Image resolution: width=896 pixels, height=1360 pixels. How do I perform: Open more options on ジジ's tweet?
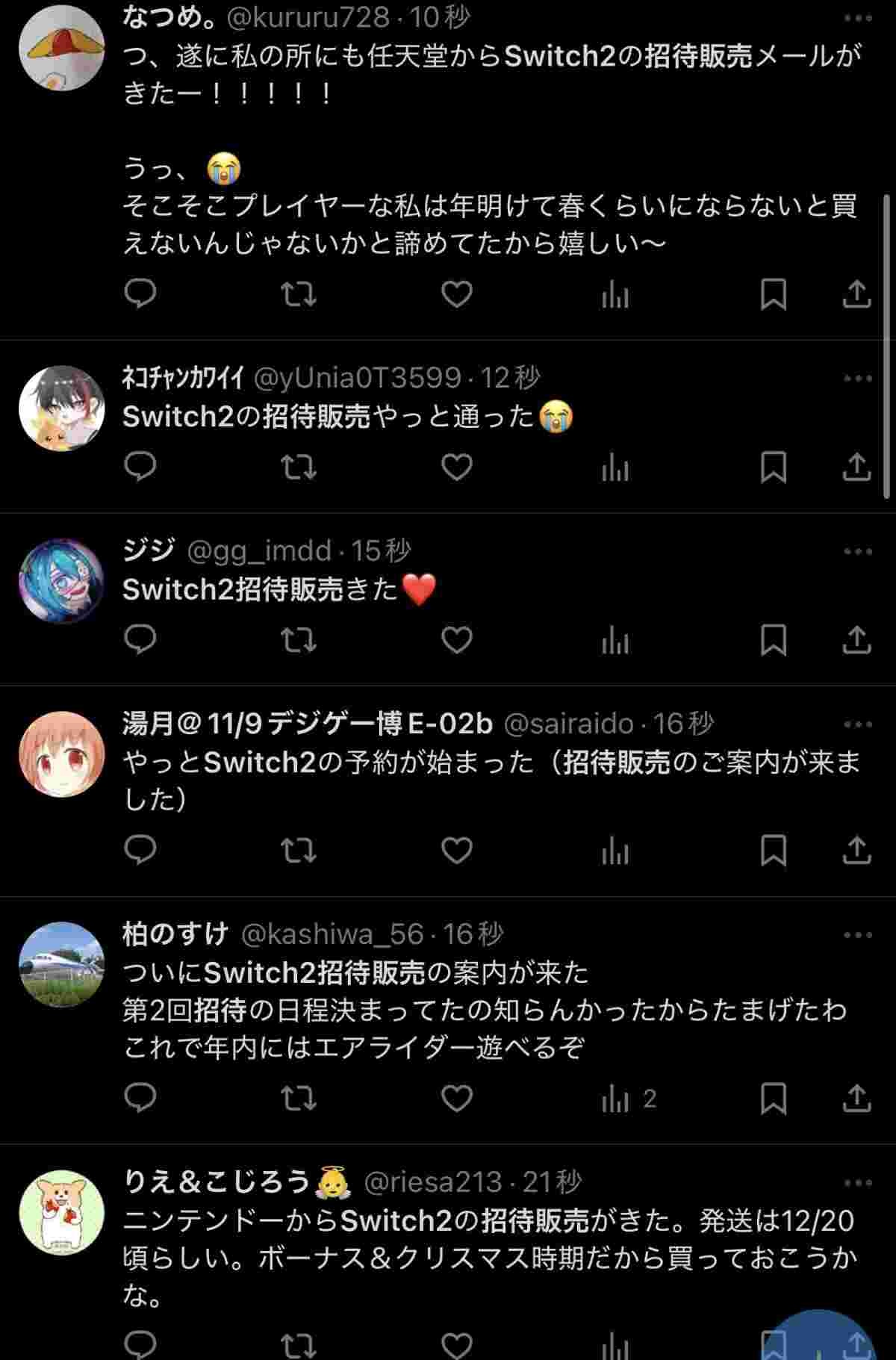click(857, 552)
